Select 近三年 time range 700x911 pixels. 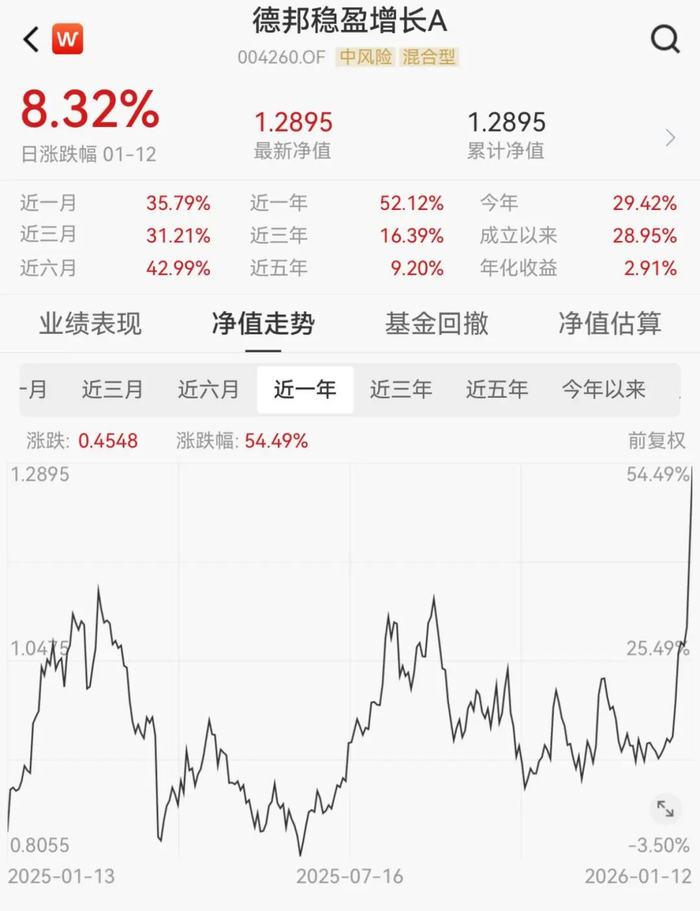click(400, 390)
